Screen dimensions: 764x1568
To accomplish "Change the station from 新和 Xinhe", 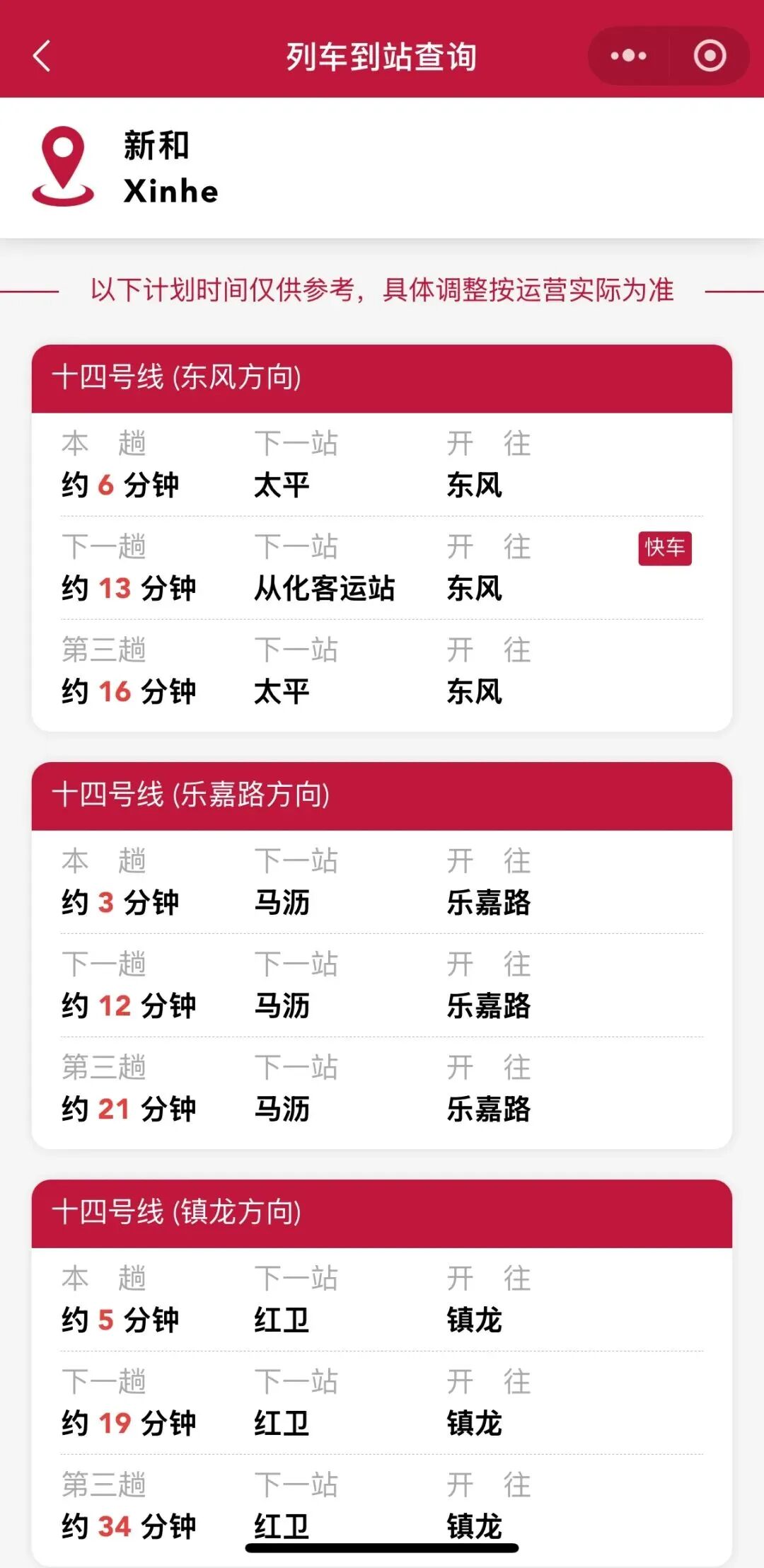I will click(170, 168).
